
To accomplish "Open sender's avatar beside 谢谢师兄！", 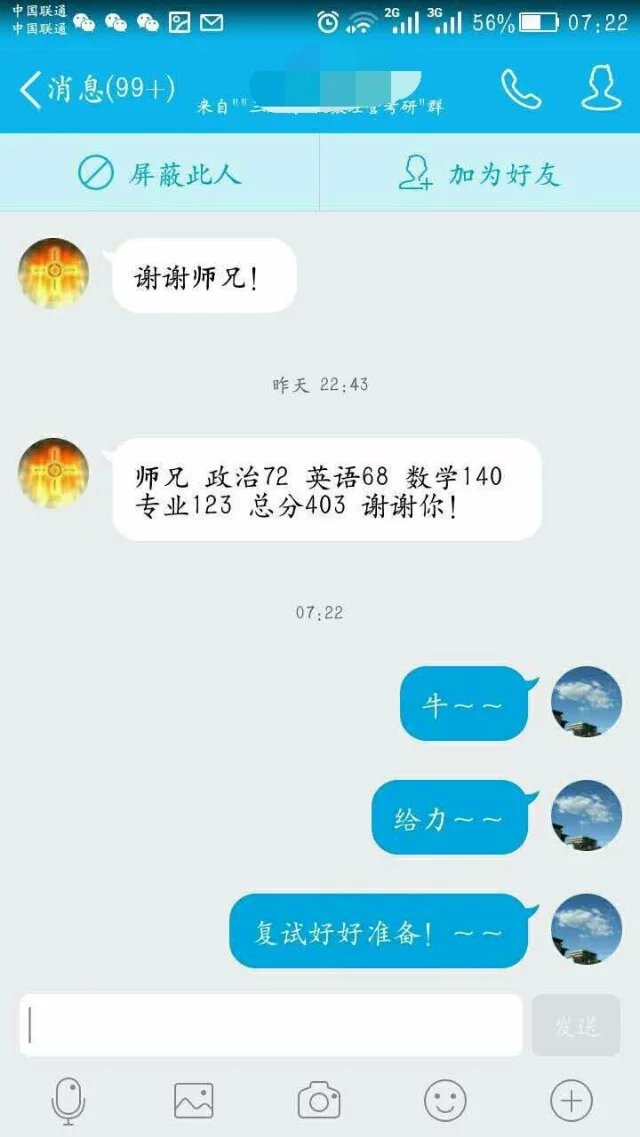I will coord(54,273).
